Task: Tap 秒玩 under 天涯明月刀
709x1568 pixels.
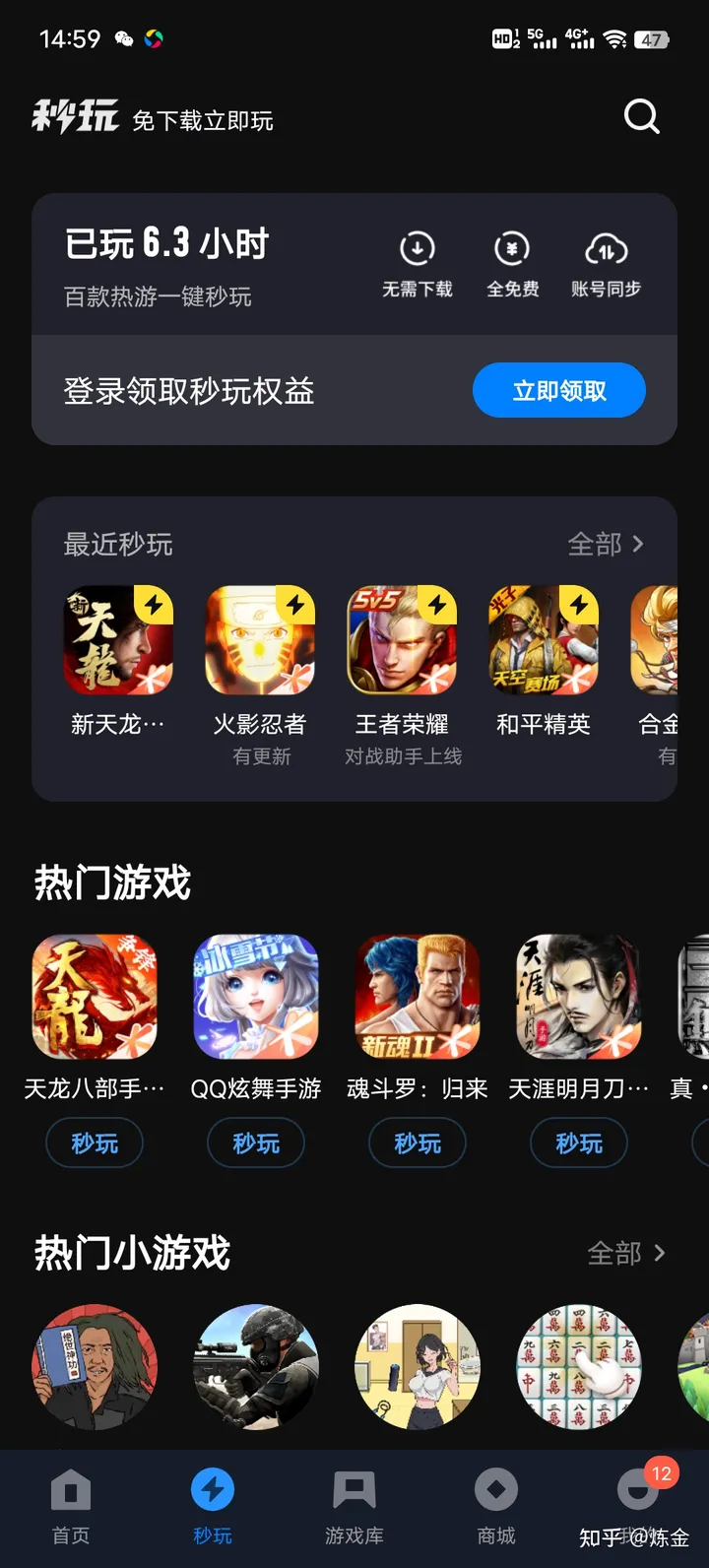Action: coord(579,1143)
